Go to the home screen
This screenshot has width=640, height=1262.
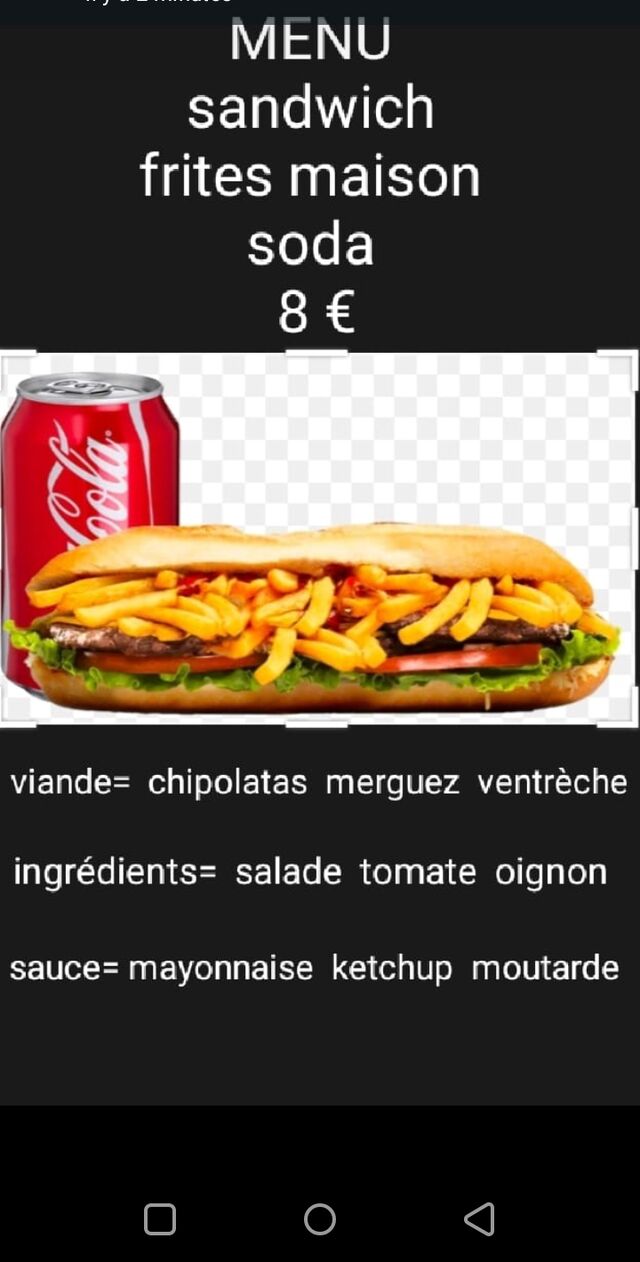tap(320, 1219)
